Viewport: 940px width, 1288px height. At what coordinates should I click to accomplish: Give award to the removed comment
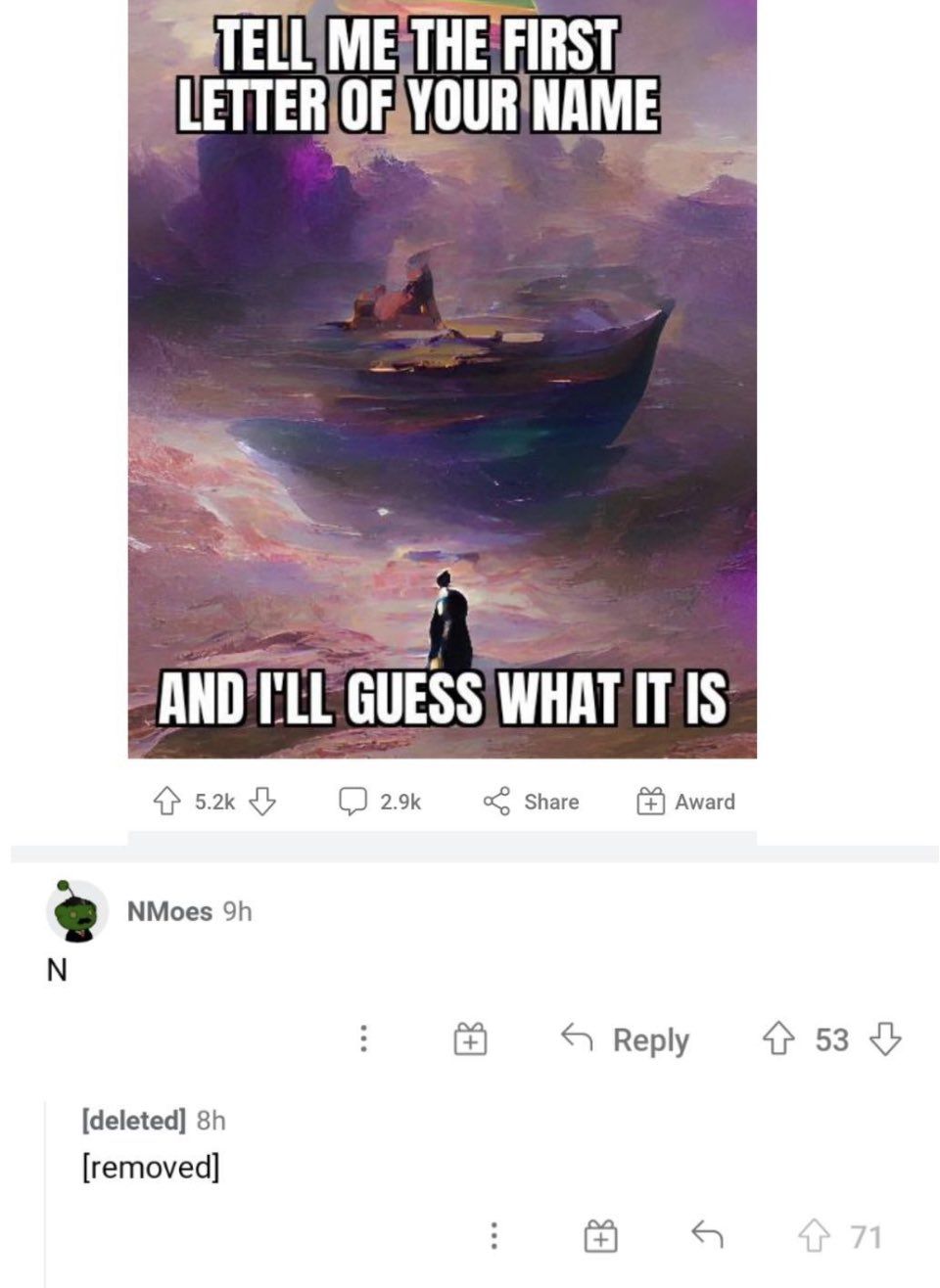600,1236
